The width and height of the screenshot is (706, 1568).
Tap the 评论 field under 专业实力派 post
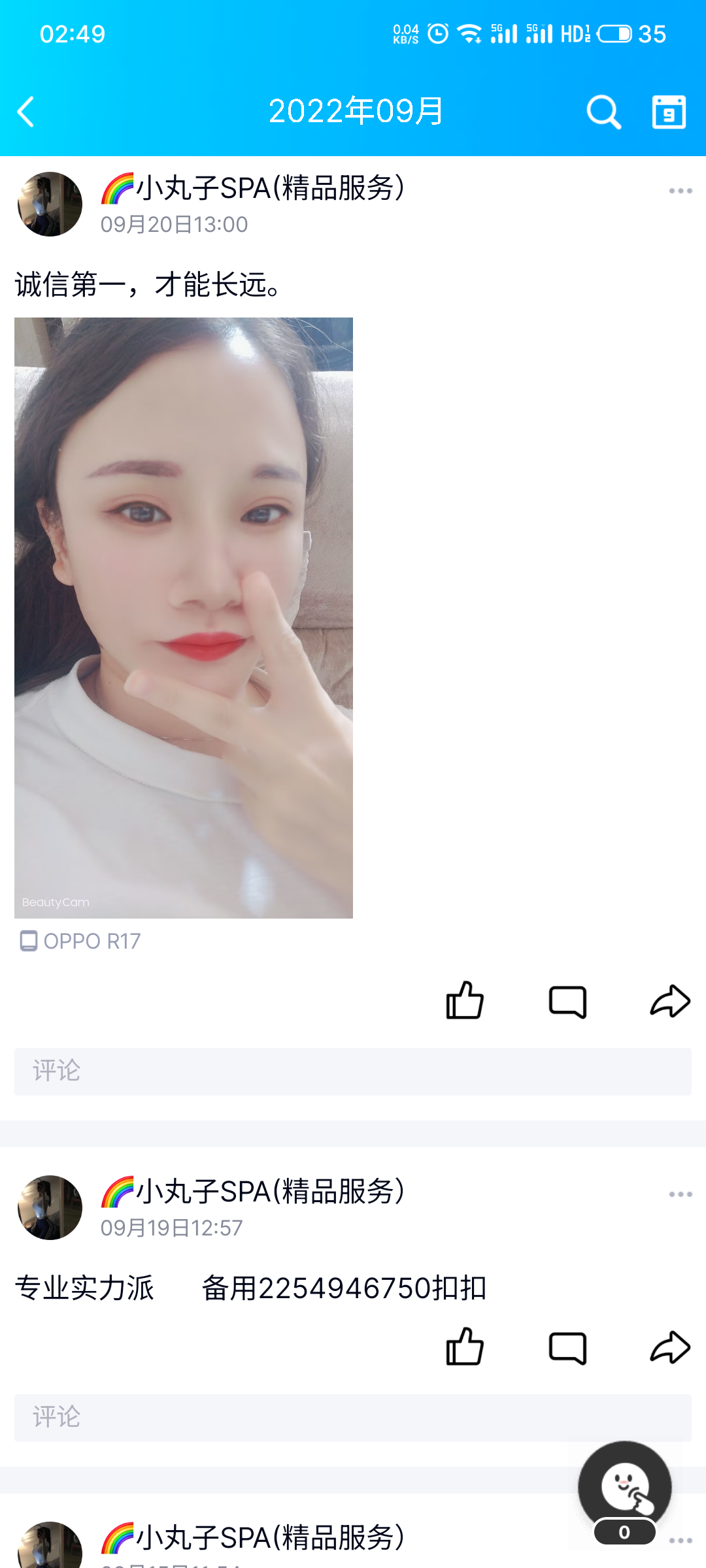coord(353,1418)
